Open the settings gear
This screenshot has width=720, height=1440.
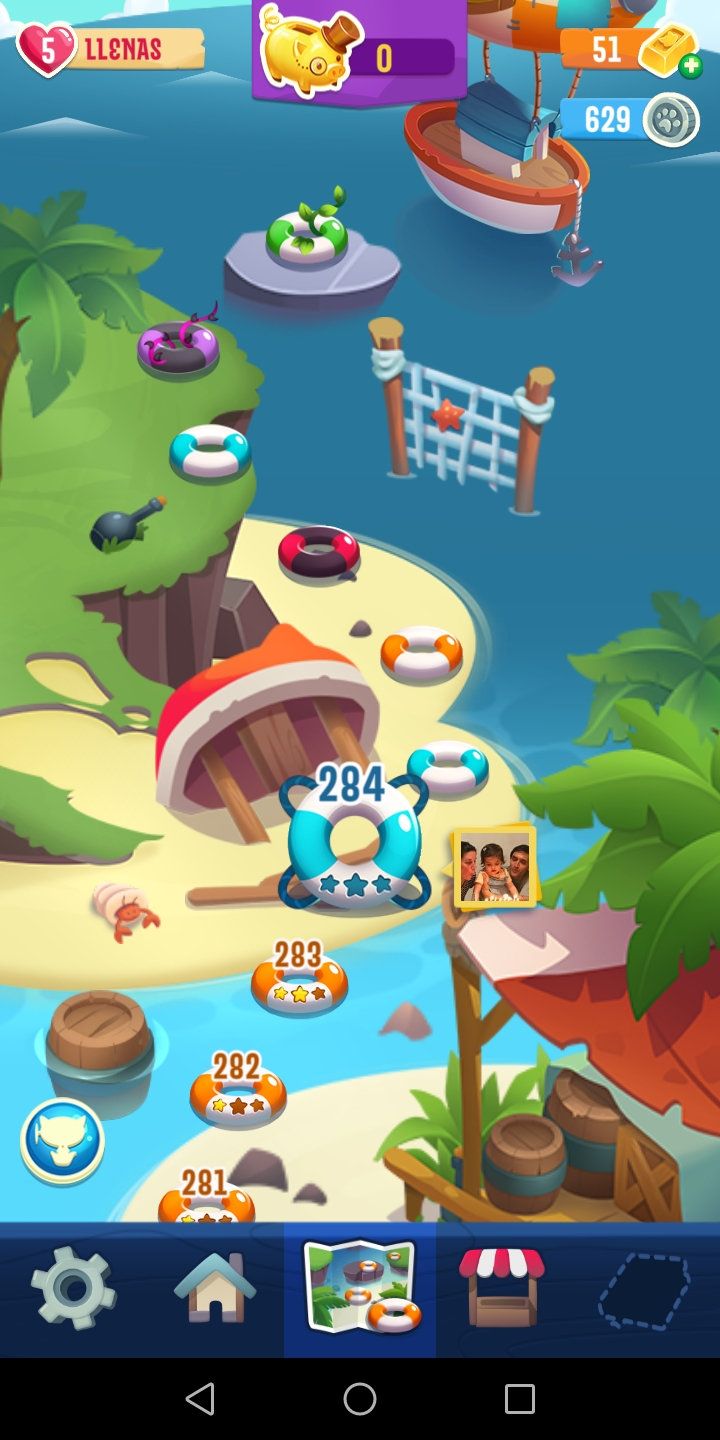(73, 1288)
